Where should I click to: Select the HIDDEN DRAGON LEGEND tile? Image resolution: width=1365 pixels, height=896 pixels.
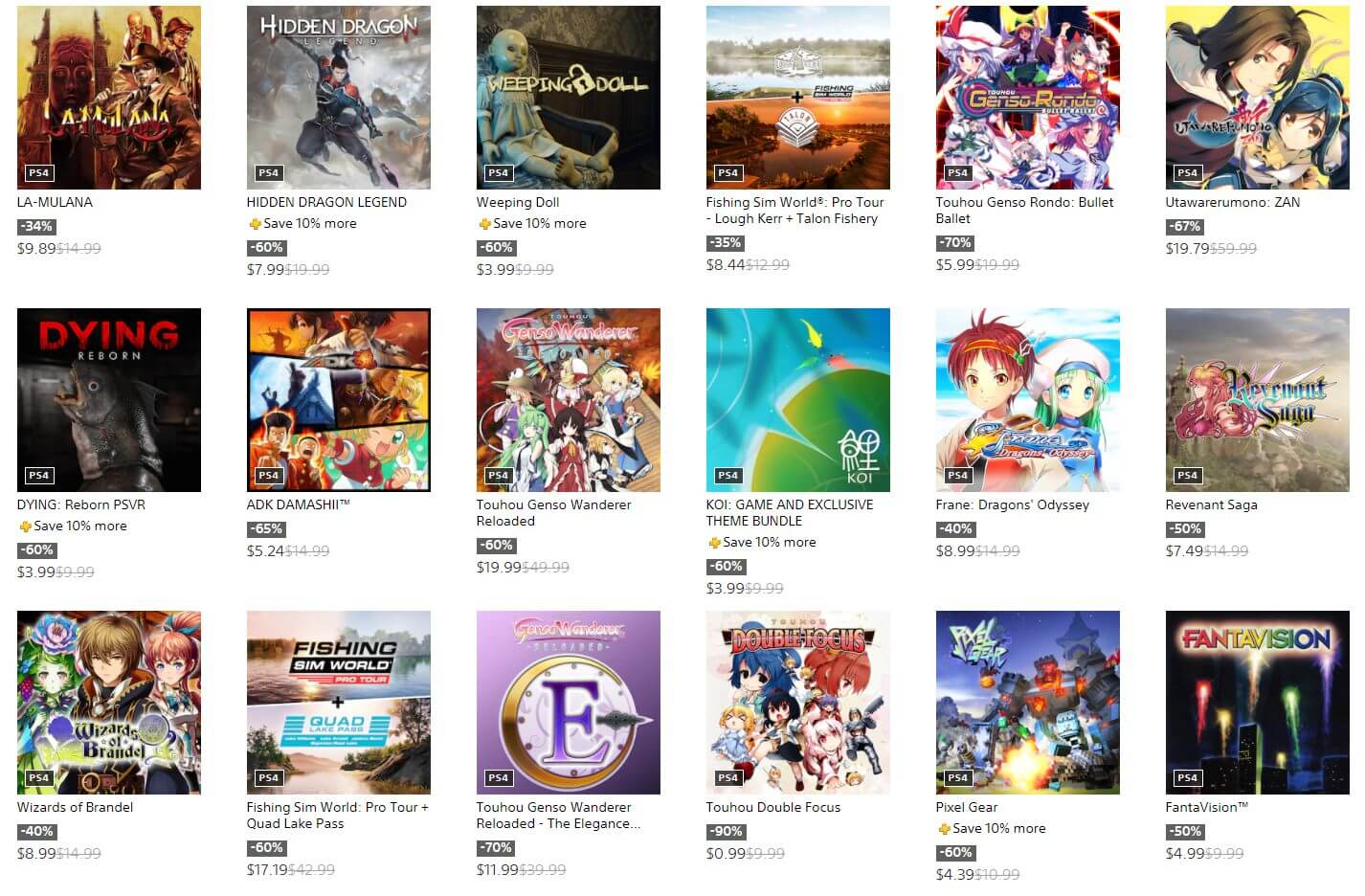pyautogui.click(x=339, y=98)
